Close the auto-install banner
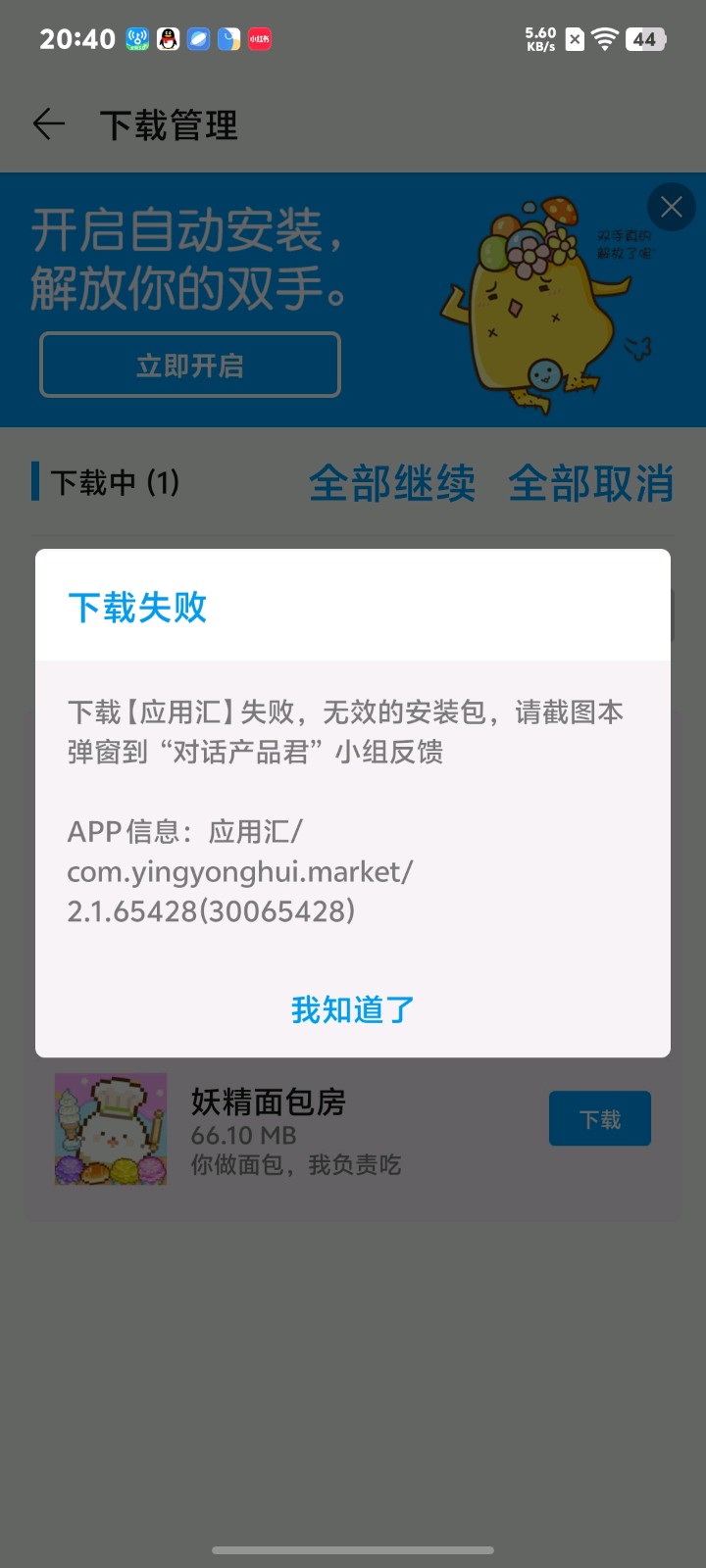This screenshot has height=1568, width=706. (x=672, y=207)
